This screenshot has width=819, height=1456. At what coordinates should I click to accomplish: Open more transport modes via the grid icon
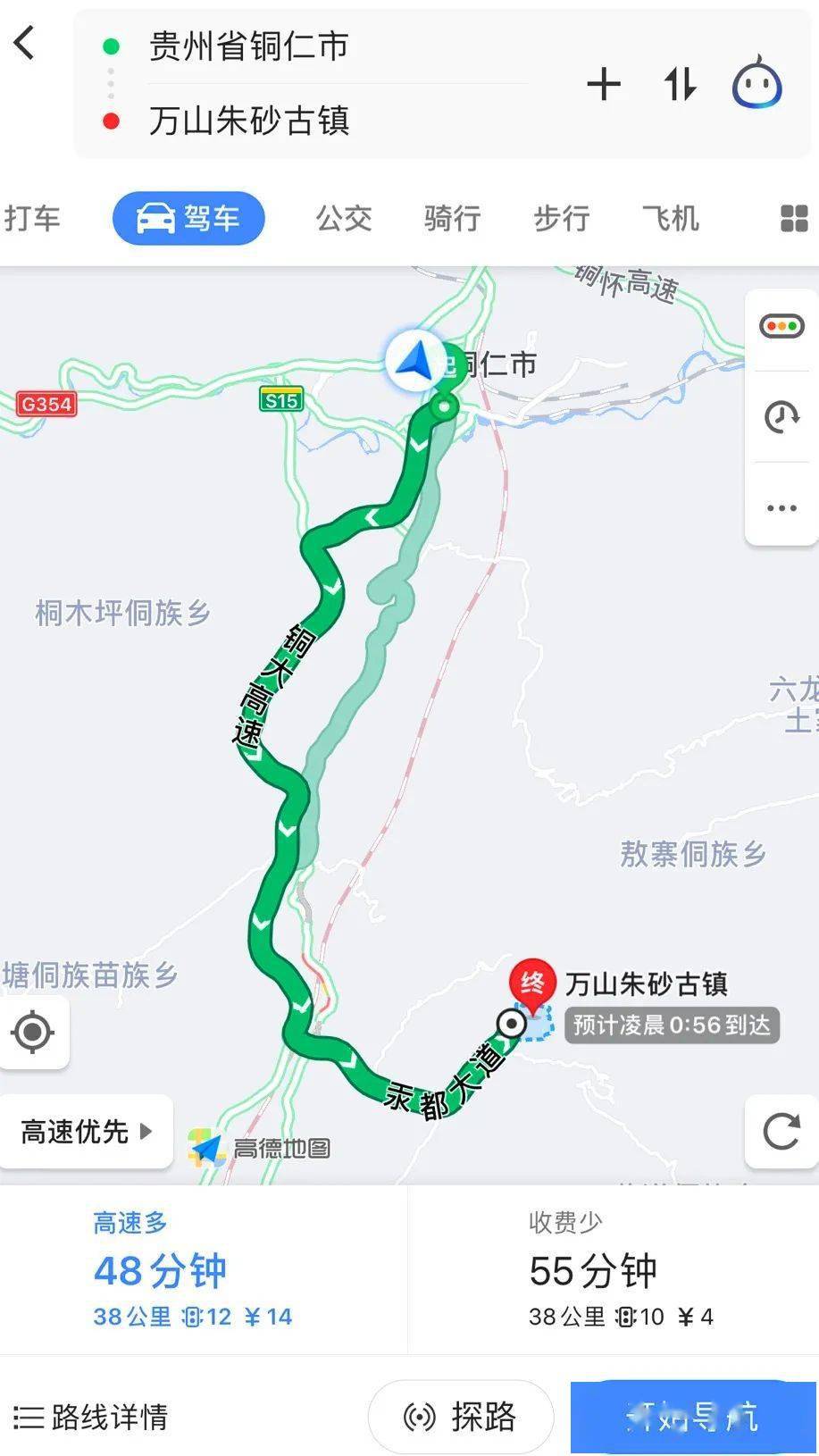pos(793,217)
